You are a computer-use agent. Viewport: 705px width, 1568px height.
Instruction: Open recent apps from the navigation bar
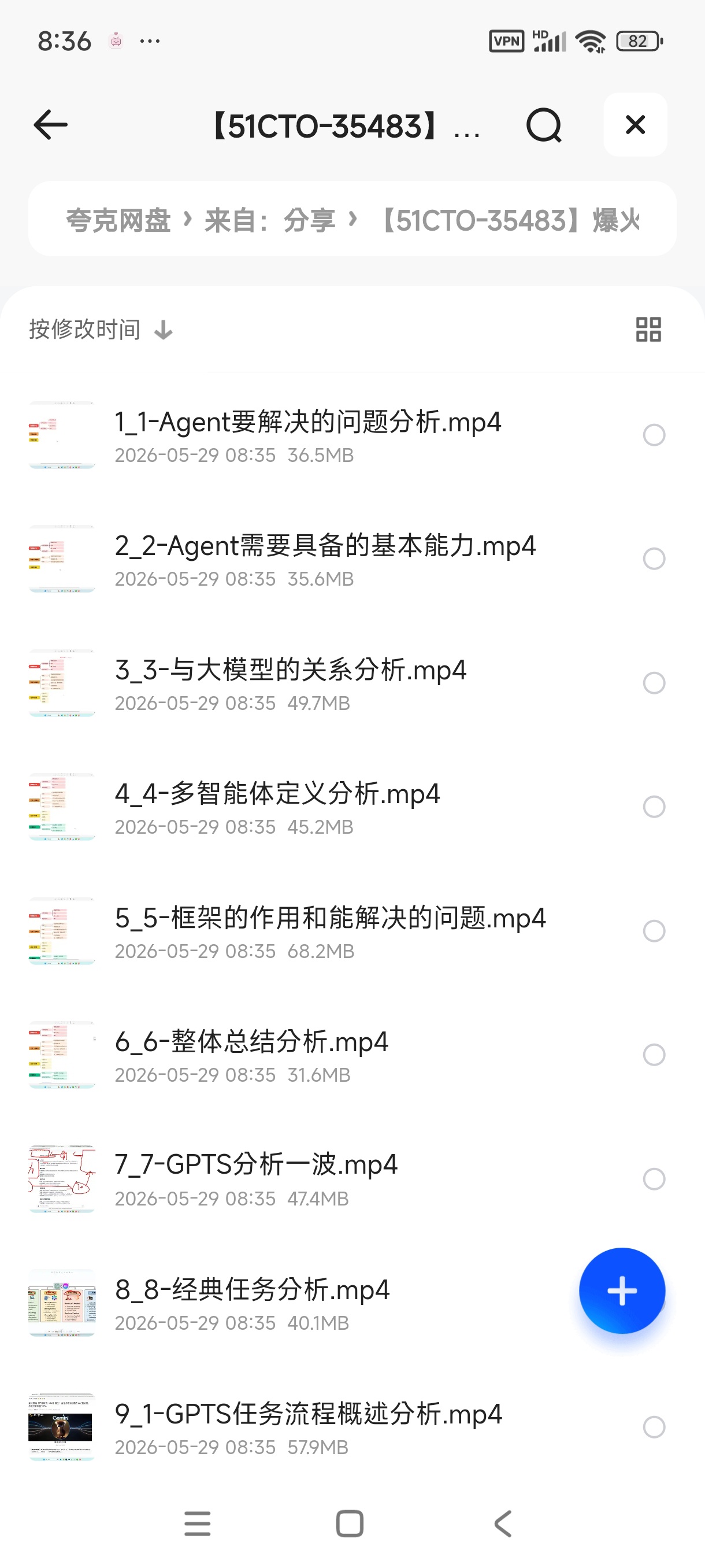[198, 1523]
